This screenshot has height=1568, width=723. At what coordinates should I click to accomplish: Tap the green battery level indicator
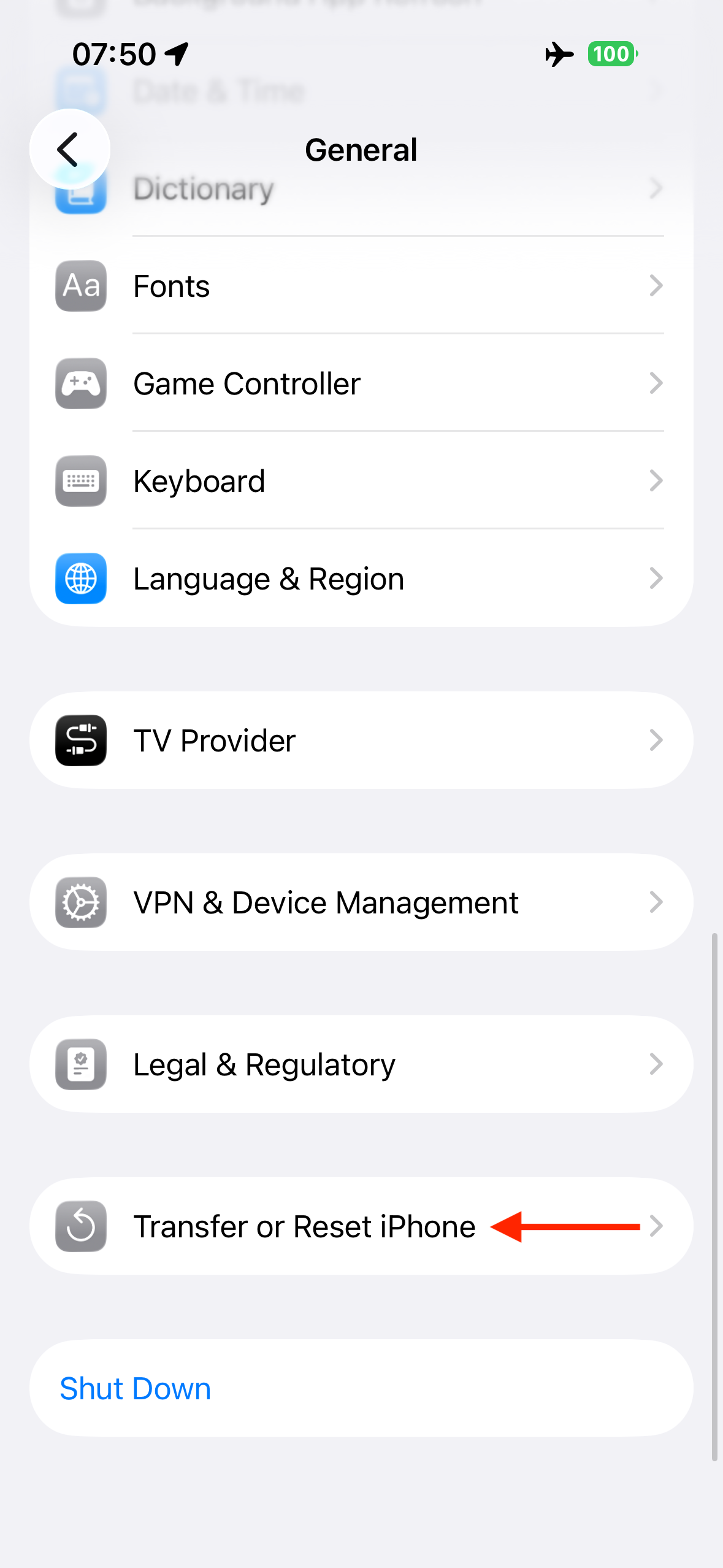[611, 54]
